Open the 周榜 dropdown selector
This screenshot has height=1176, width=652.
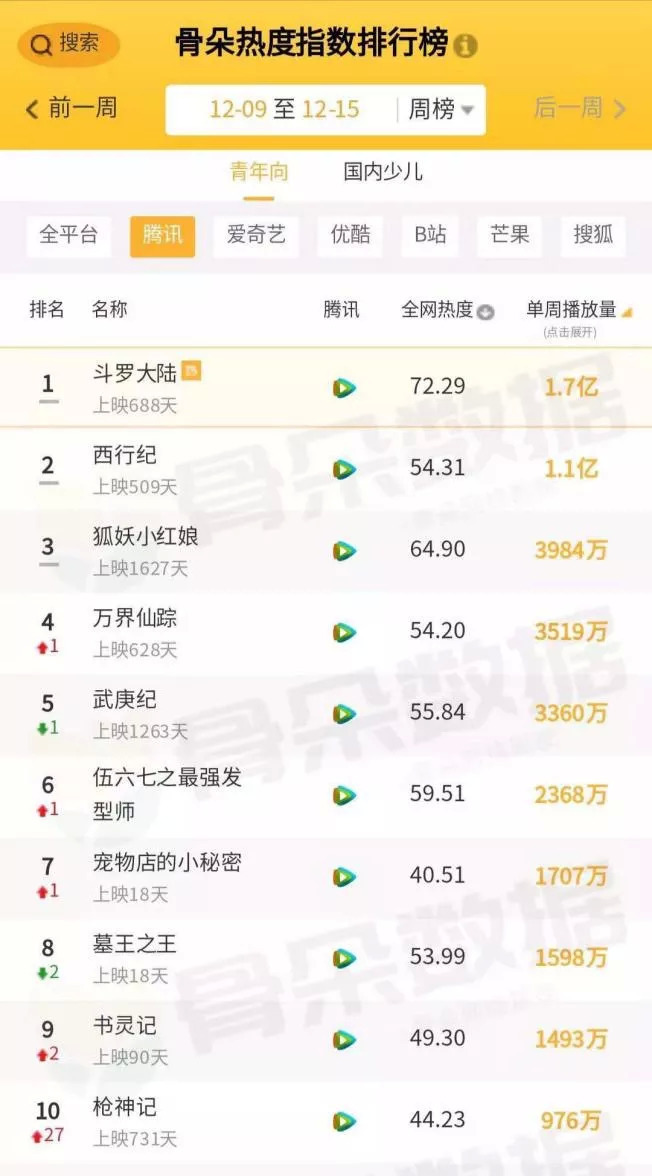441,110
